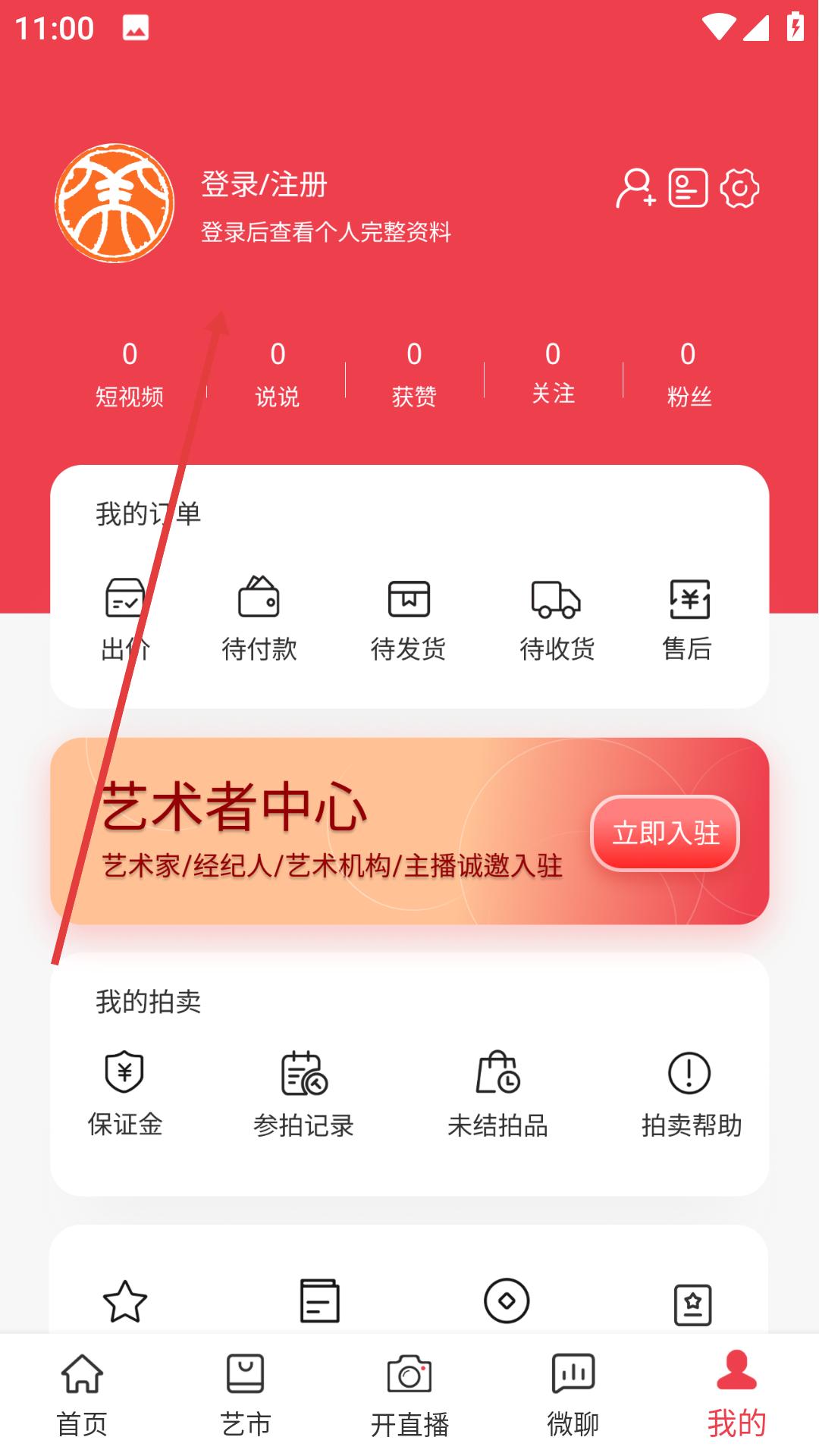Open settings gear icon
The image size is (819, 1456).
coord(739,188)
